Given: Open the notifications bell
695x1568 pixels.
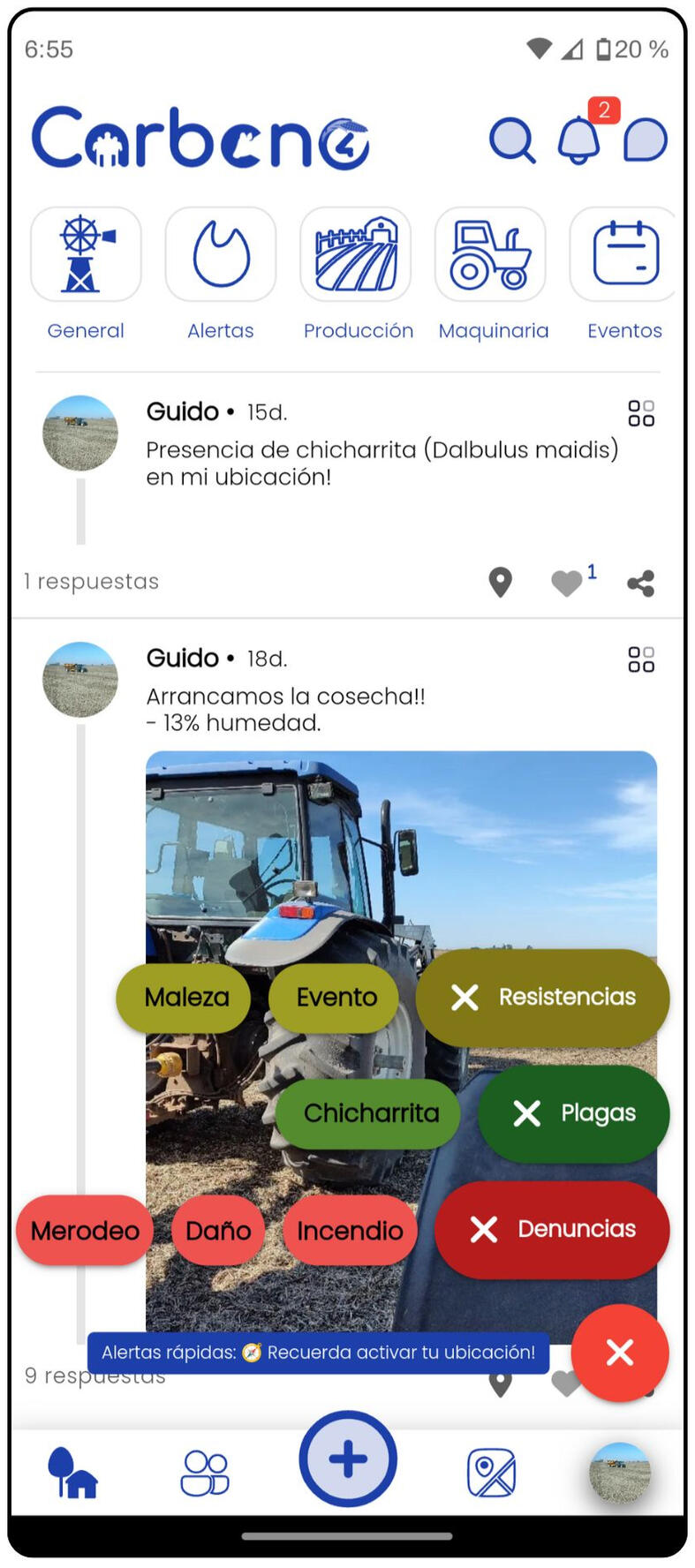Looking at the screenshot, I should click(579, 139).
